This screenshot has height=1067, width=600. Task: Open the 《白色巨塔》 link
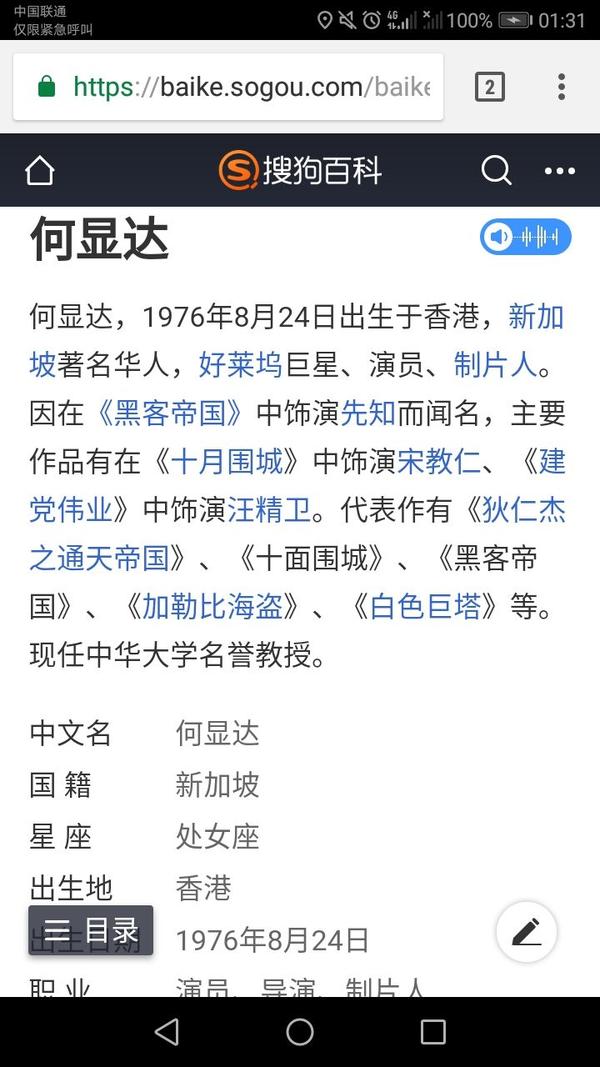tap(425, 606)
